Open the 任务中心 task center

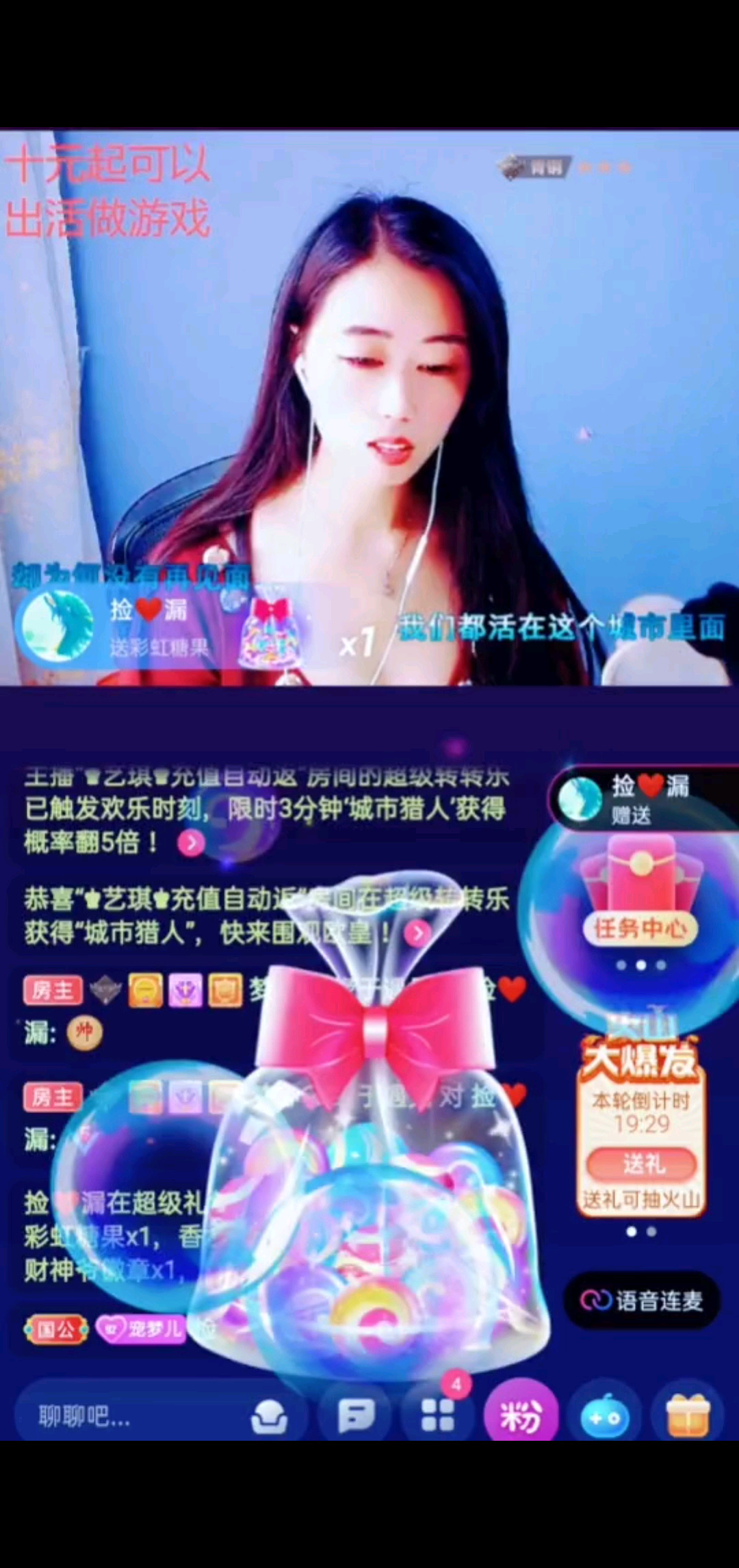[x=640, y=928]
